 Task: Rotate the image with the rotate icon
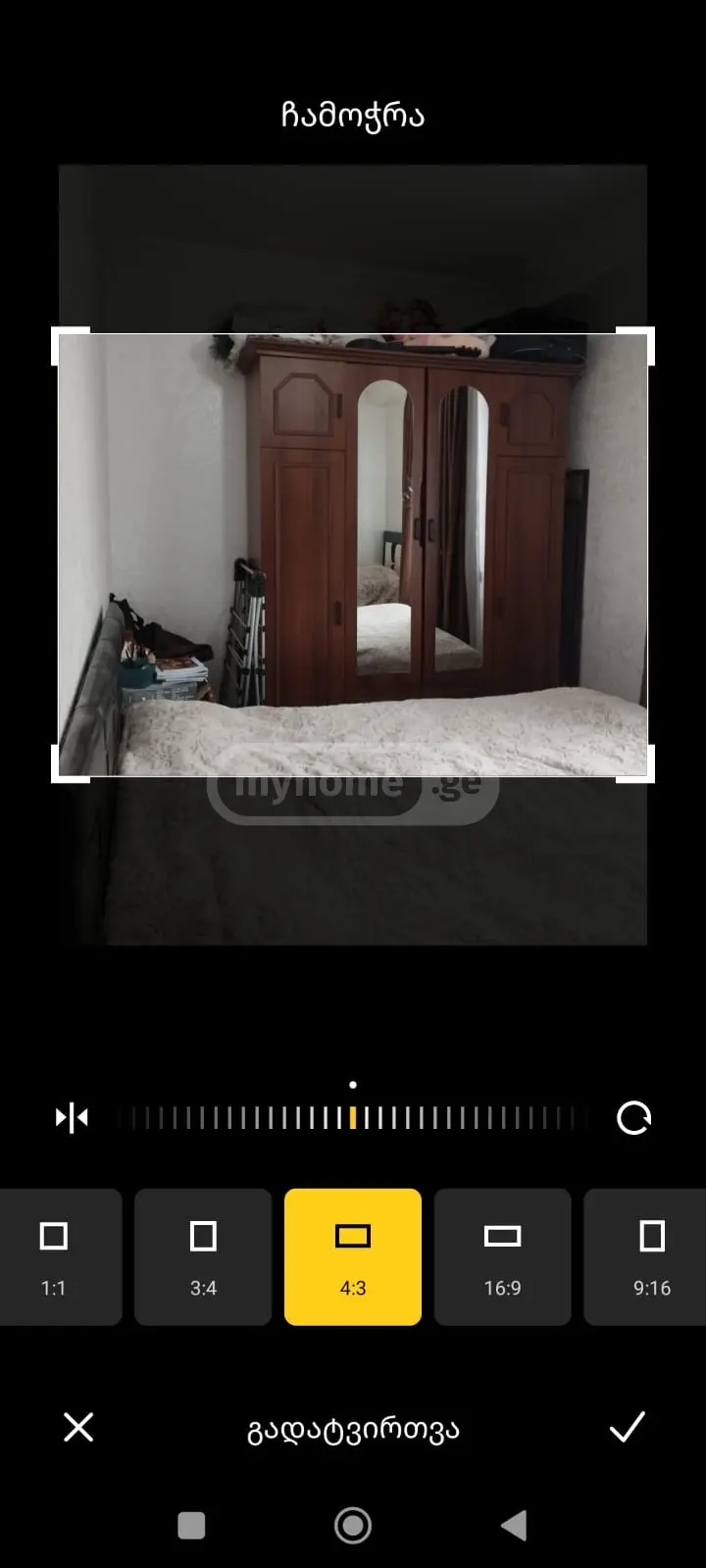tap(633, 1117)
